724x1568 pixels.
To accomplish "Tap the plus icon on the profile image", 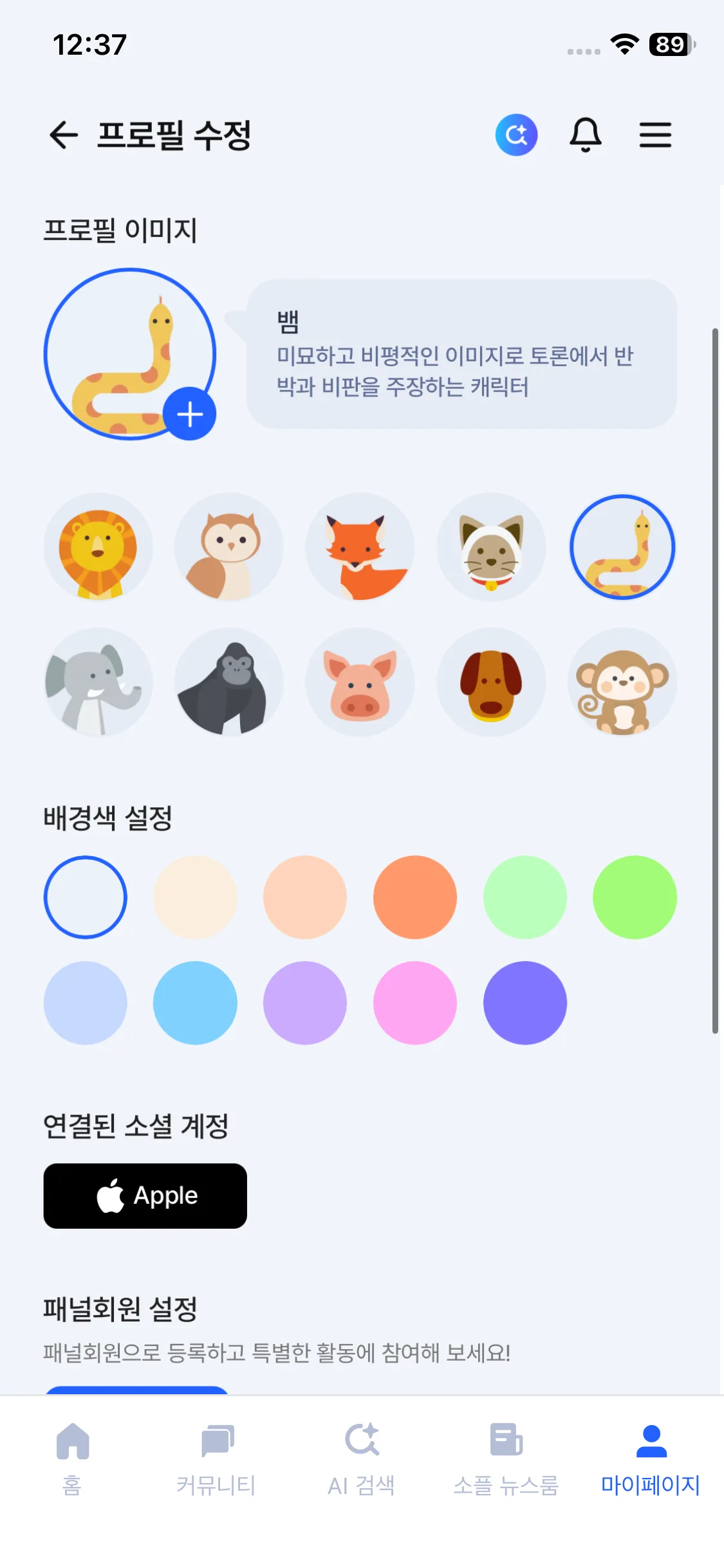I will tap(190, 414).
